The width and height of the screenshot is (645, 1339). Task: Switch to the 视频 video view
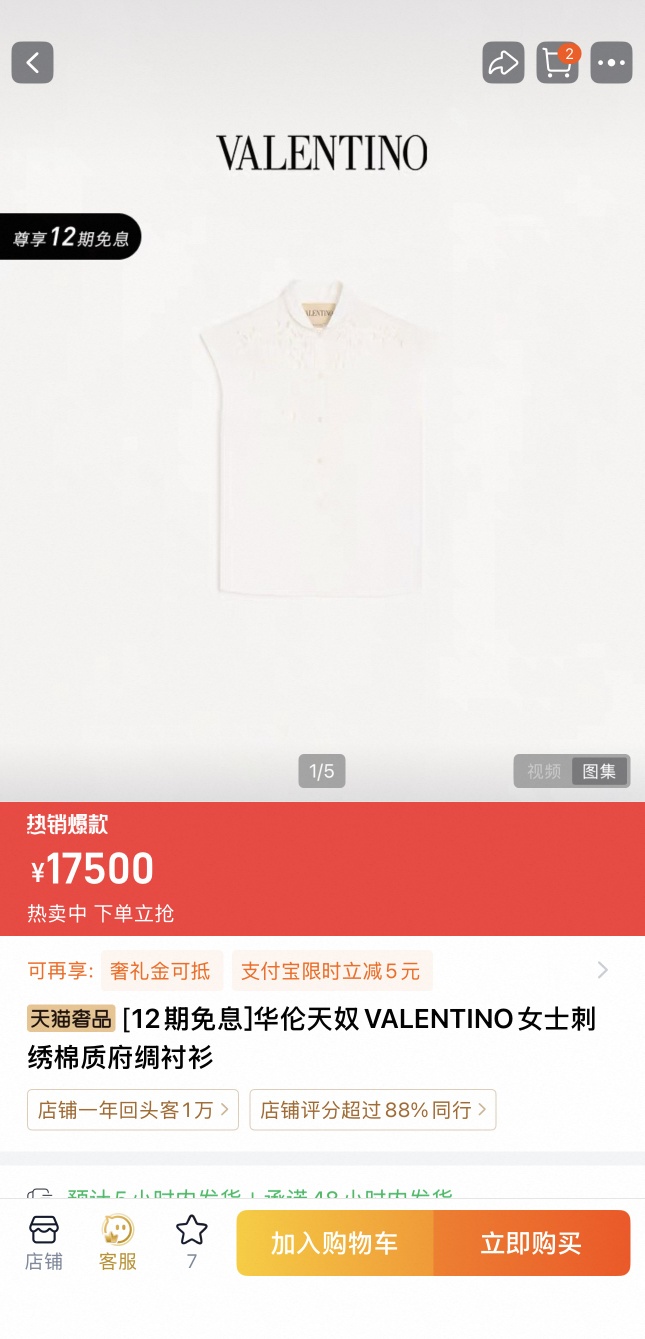(x=544, y=771)
